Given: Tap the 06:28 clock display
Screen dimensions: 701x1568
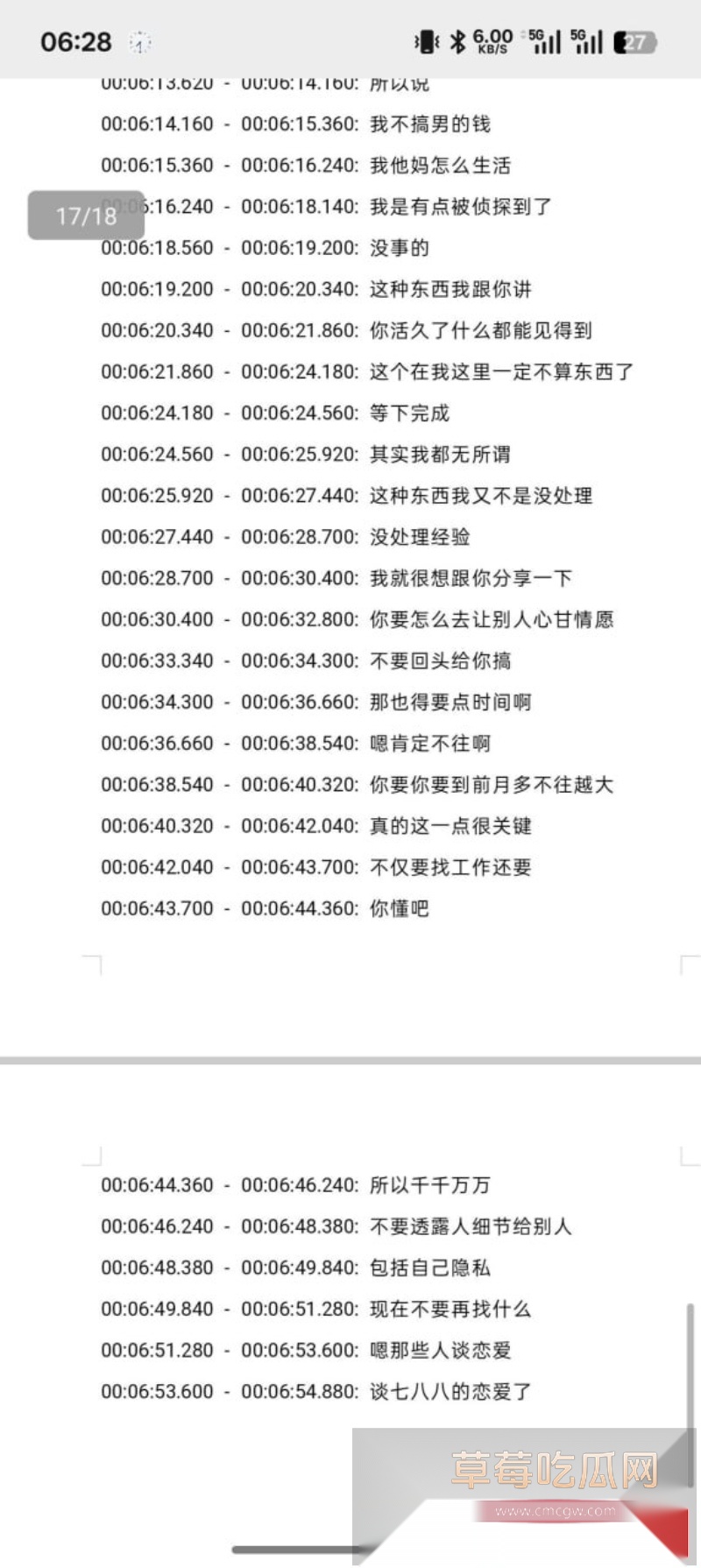Looking at the screenshot, I should 79,42.
